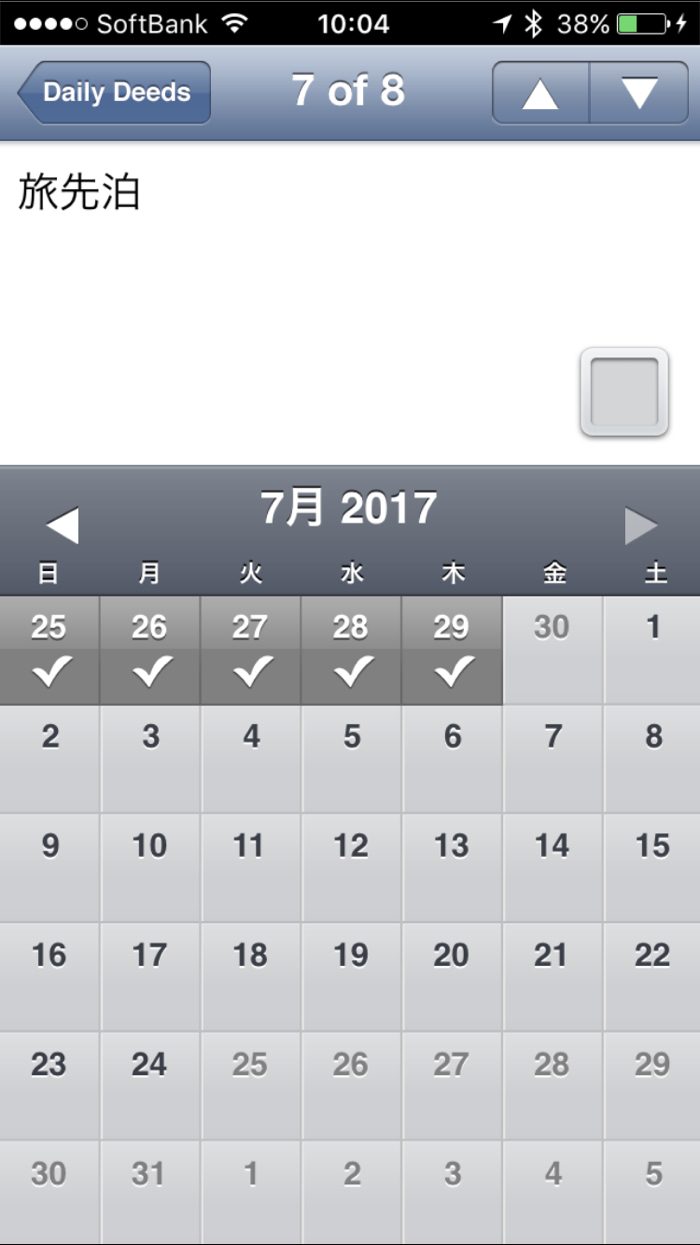Choose July 24 on the calendar

150,1086
